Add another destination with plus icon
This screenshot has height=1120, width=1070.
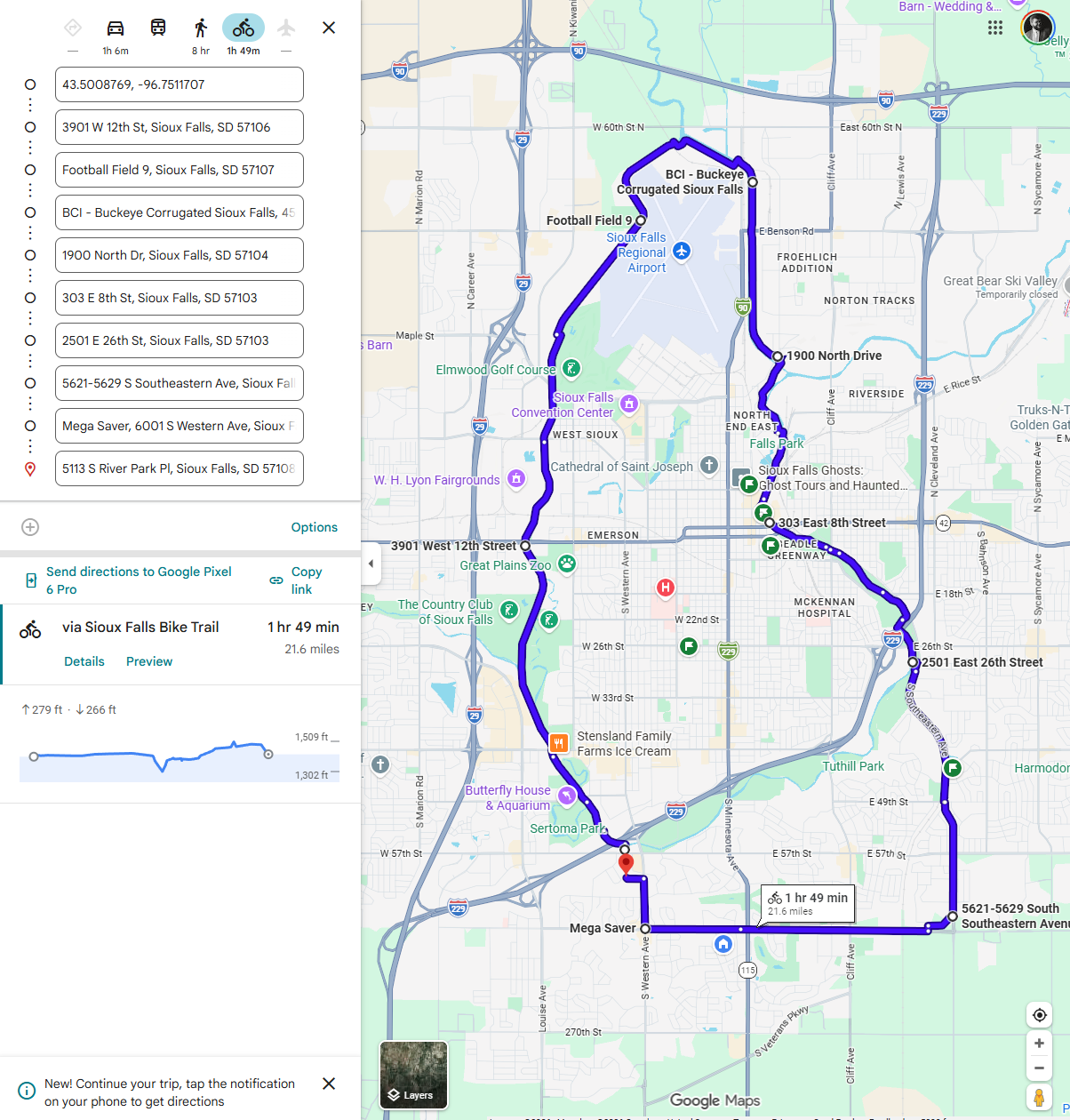pyautogui.click(x=30, y=527)
